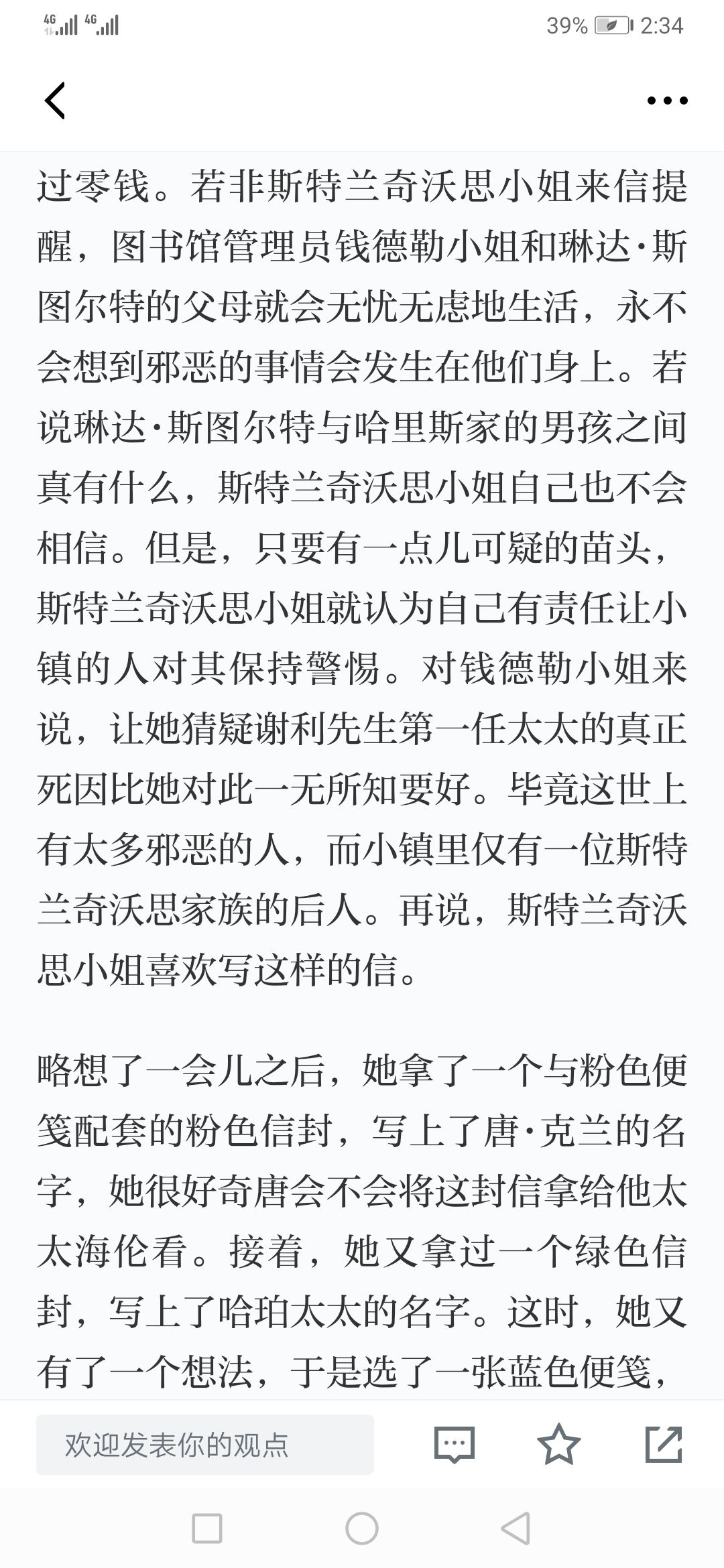724x1568 pixels.
Task: Share the article via the share icon
Action: 664,1444
